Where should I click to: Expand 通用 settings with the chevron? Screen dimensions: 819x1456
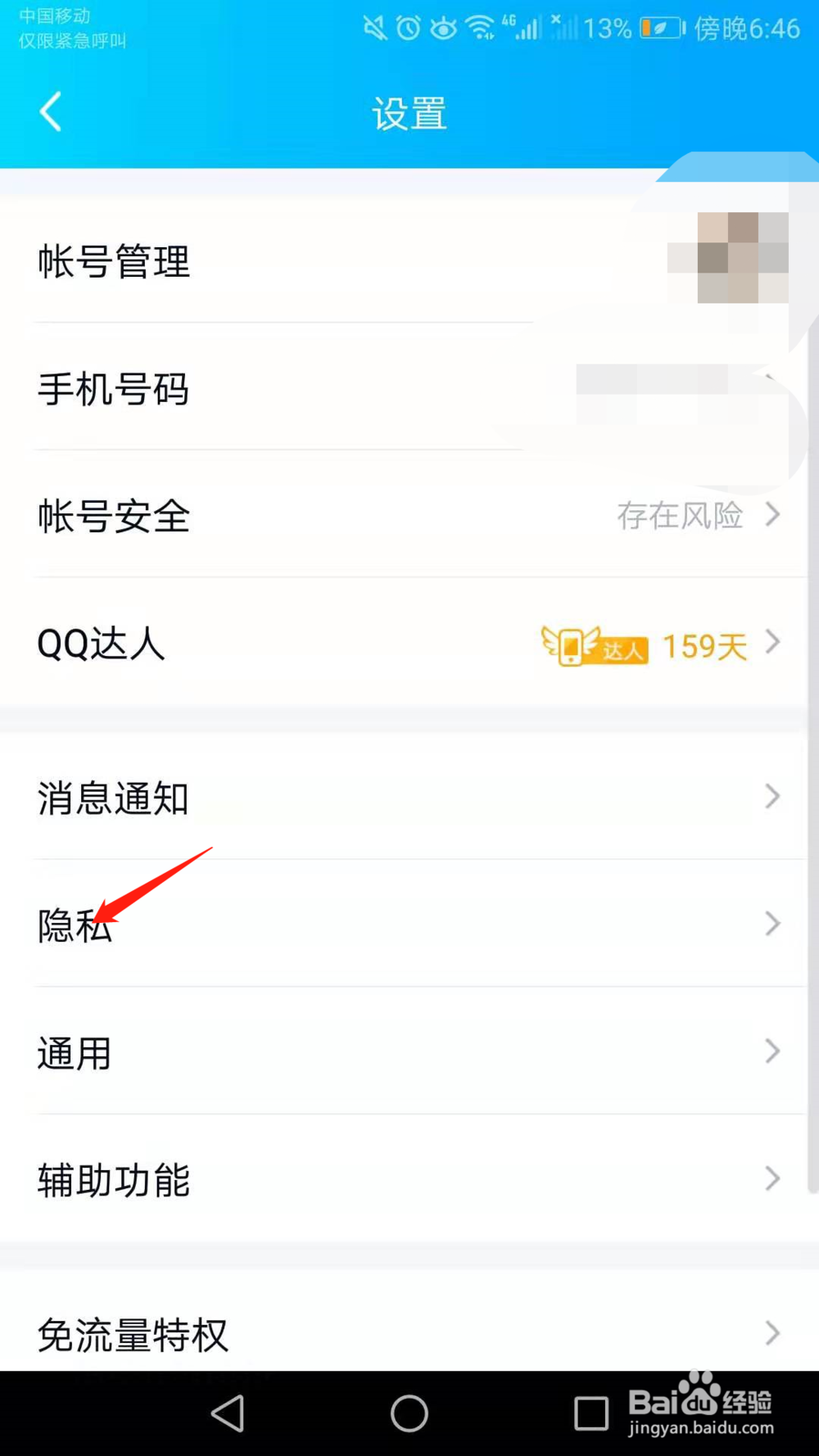tap(771, 1051)
